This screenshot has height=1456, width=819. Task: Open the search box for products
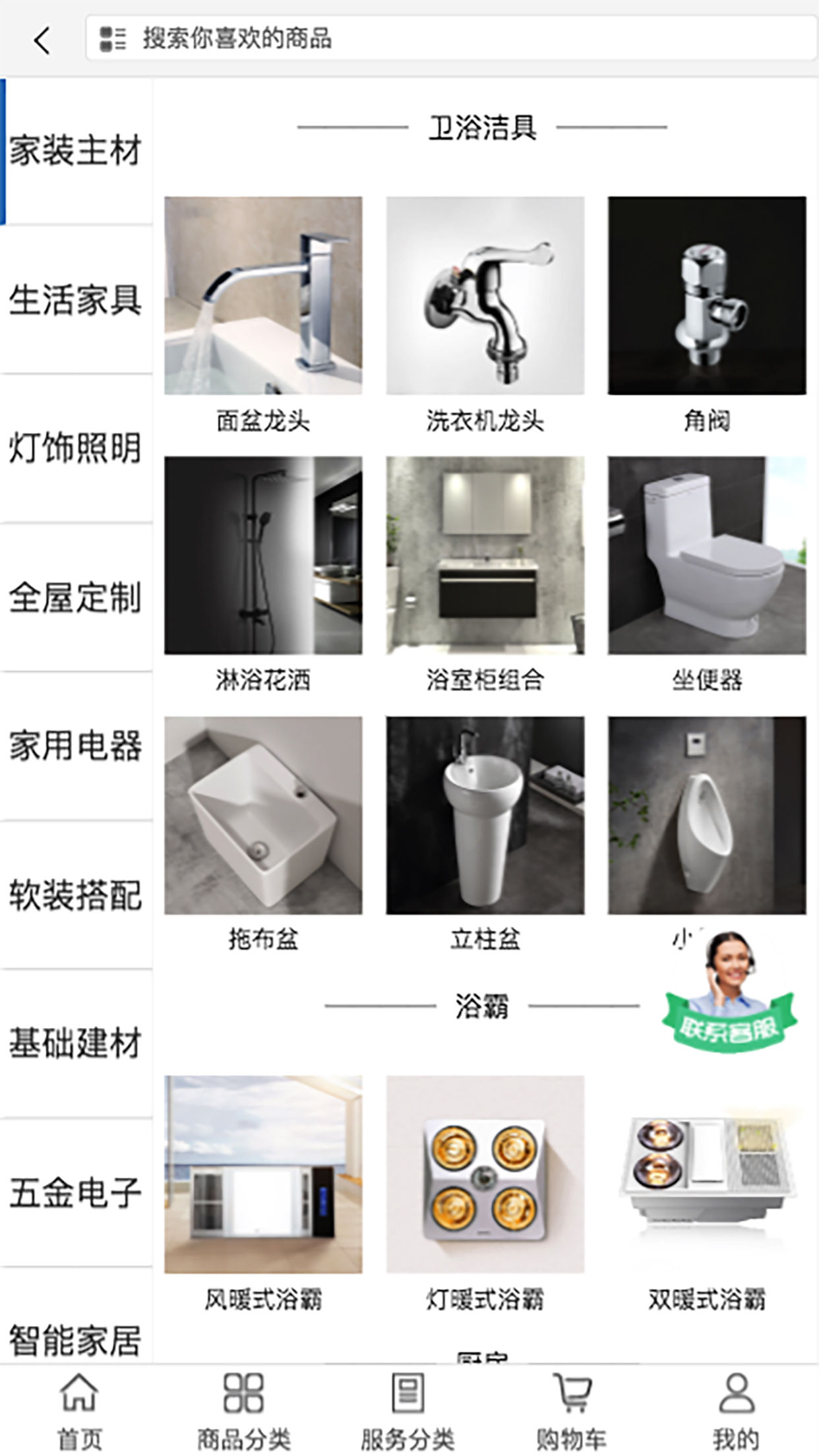(x=452, y=39)
